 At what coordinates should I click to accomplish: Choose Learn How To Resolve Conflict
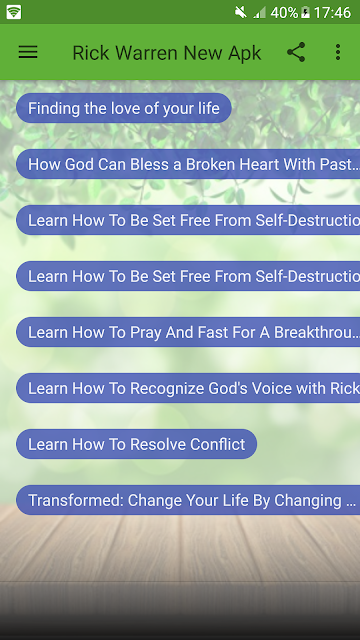coord(136,444)
